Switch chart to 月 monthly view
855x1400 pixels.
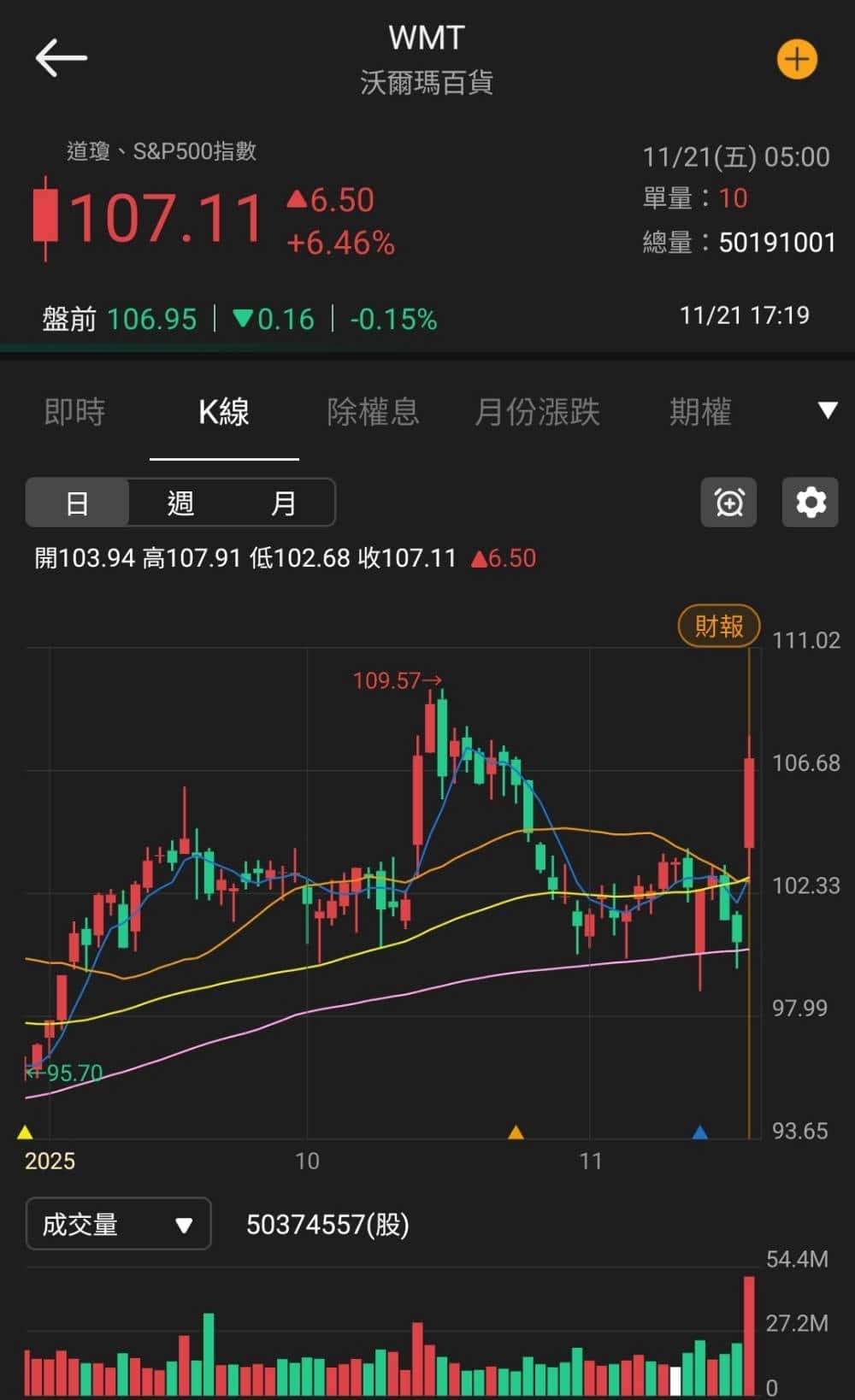click(x=284, y=503)
